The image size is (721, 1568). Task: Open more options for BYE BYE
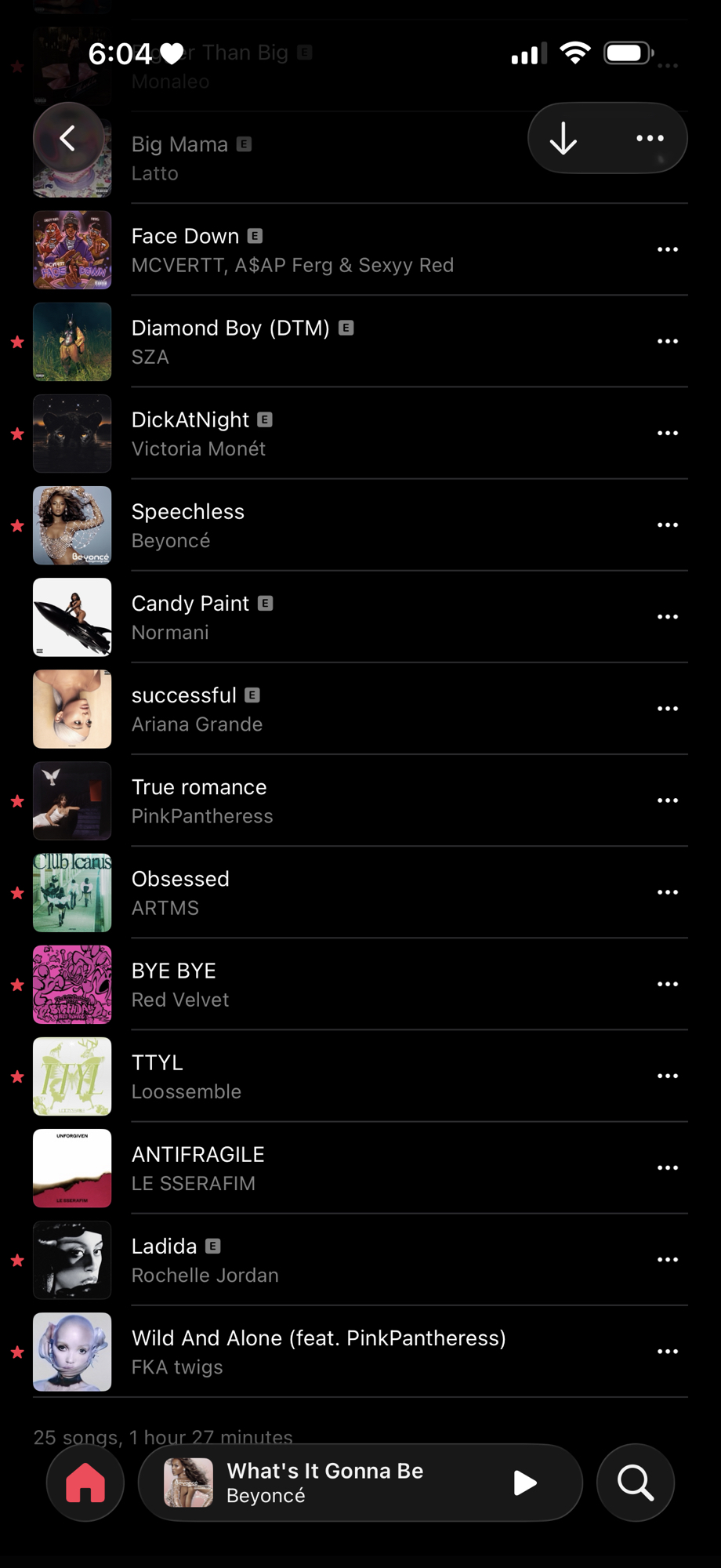(667, 984)
